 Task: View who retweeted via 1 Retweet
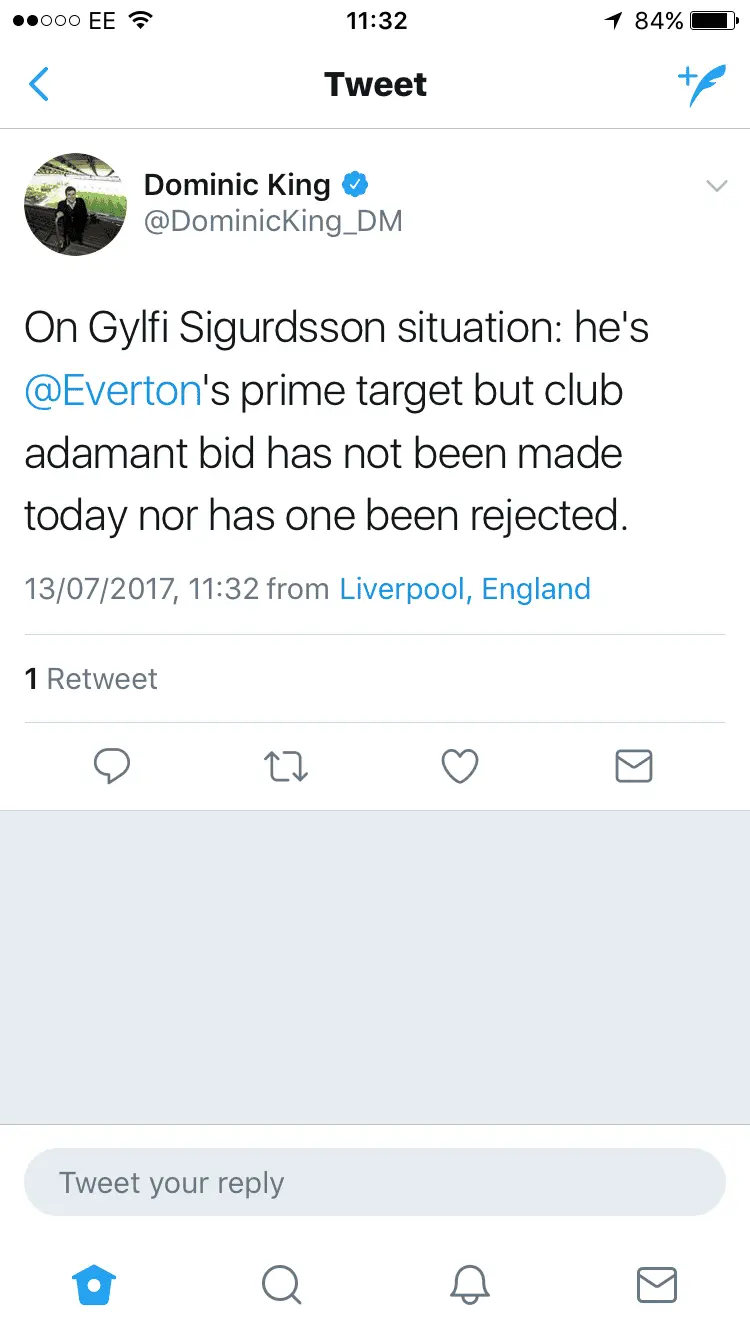pos(91,679)
